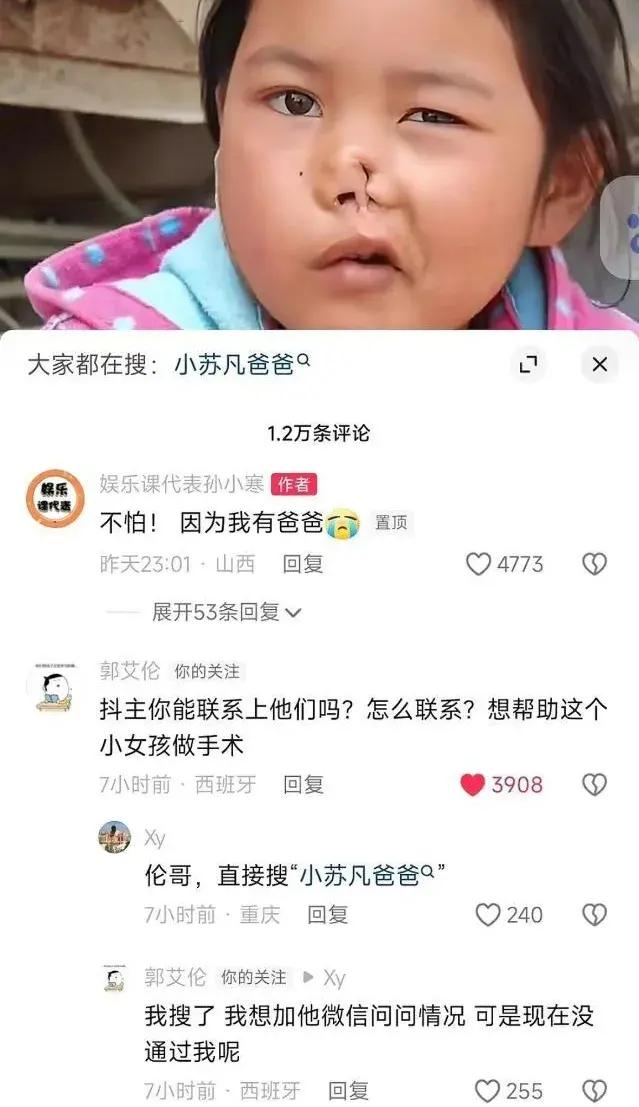Reply to 郭艾伦's comment about surgery
The width and height of the screenshot is (639, 1107).
pos(302,784)
